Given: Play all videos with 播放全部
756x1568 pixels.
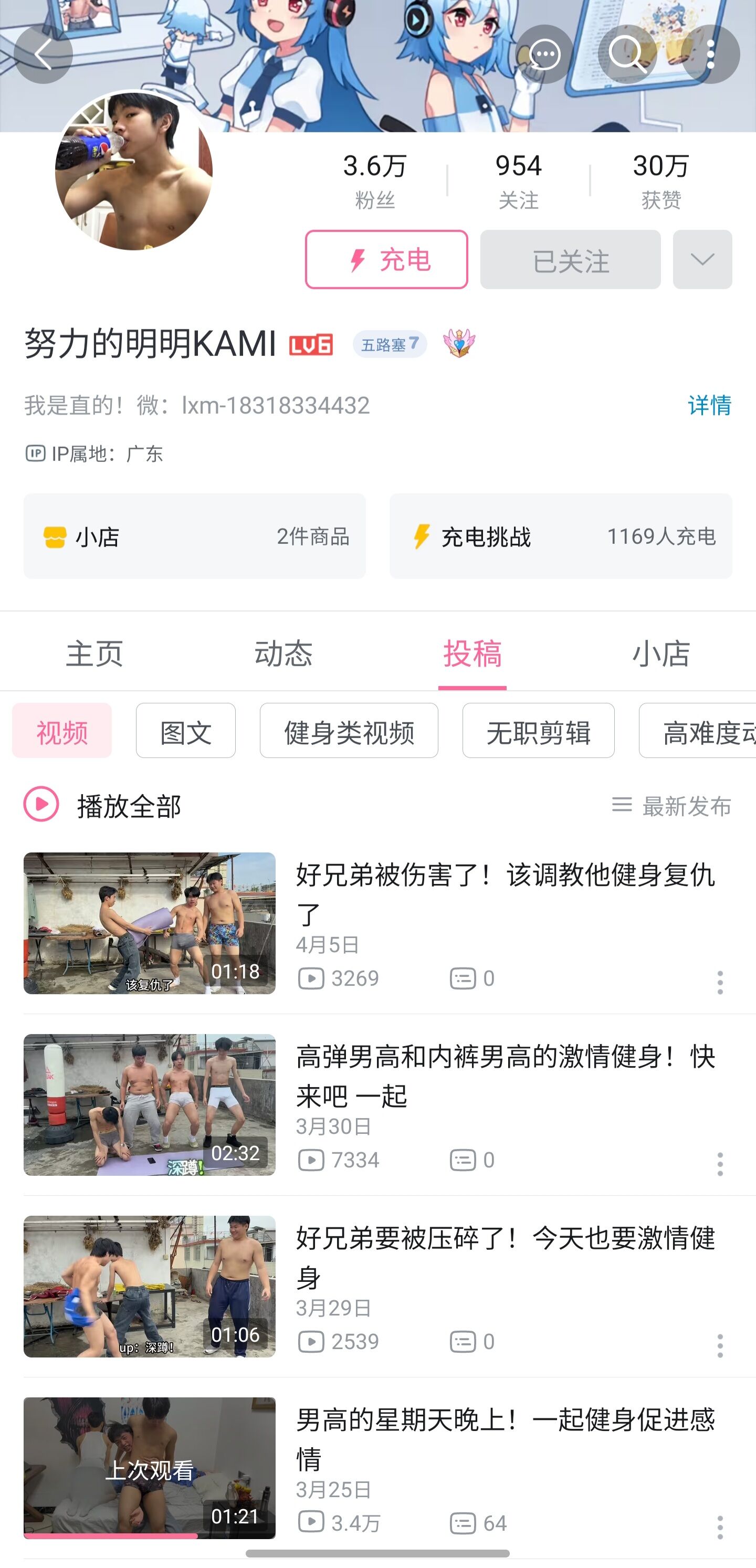Looking at the screenshot, I should [x=102, y=805].
